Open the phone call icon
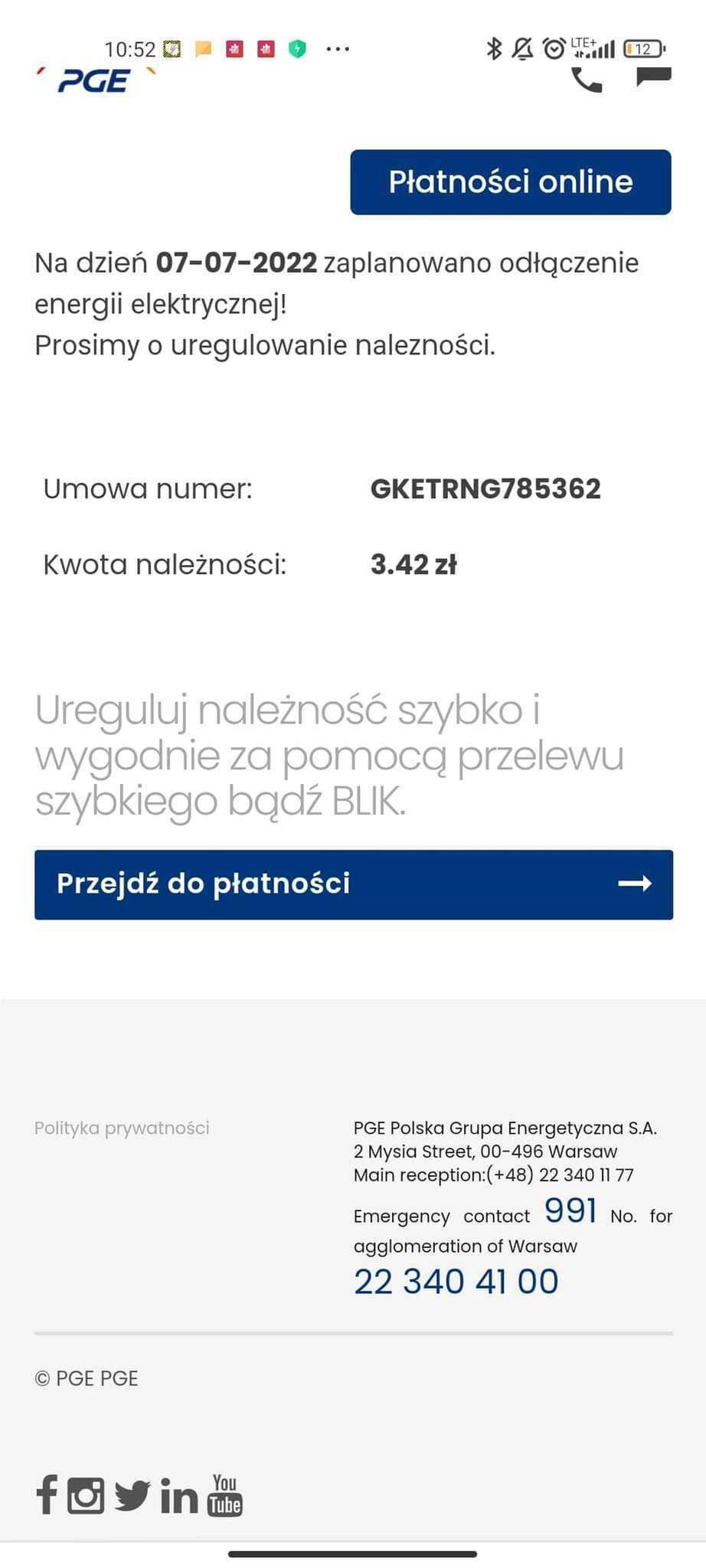706x1568 pixels. click(x=587, y=80)
